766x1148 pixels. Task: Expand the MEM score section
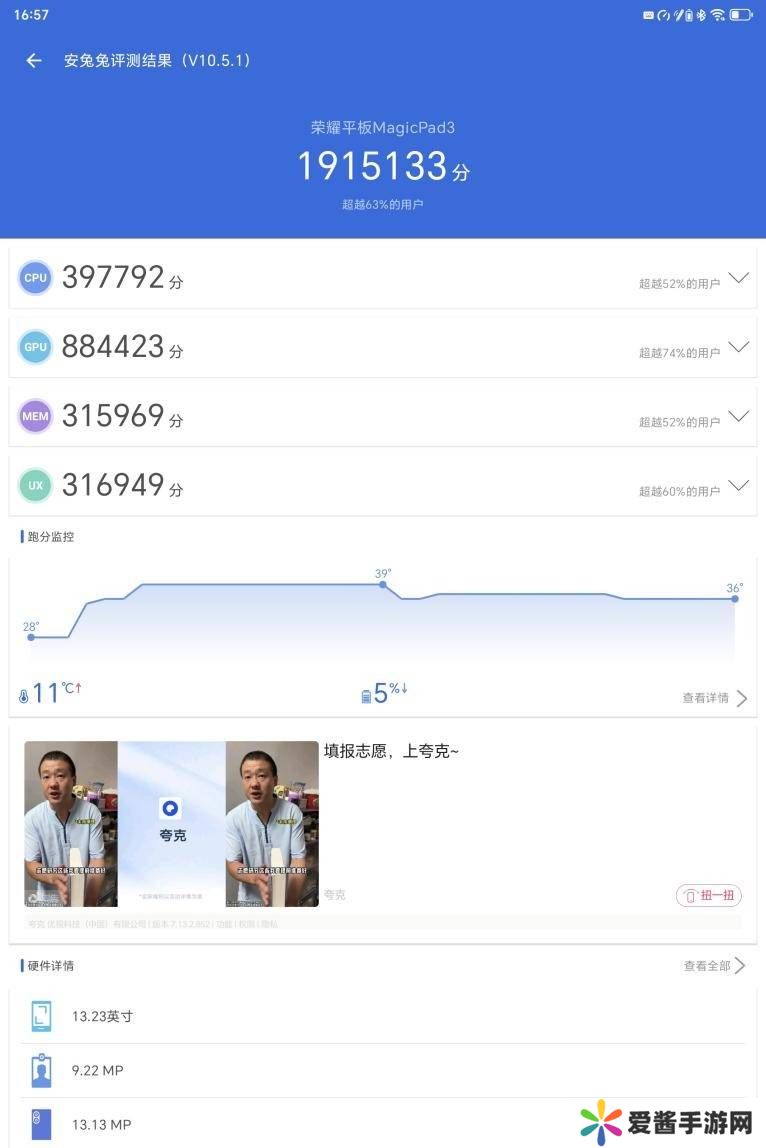coord(738,416)
